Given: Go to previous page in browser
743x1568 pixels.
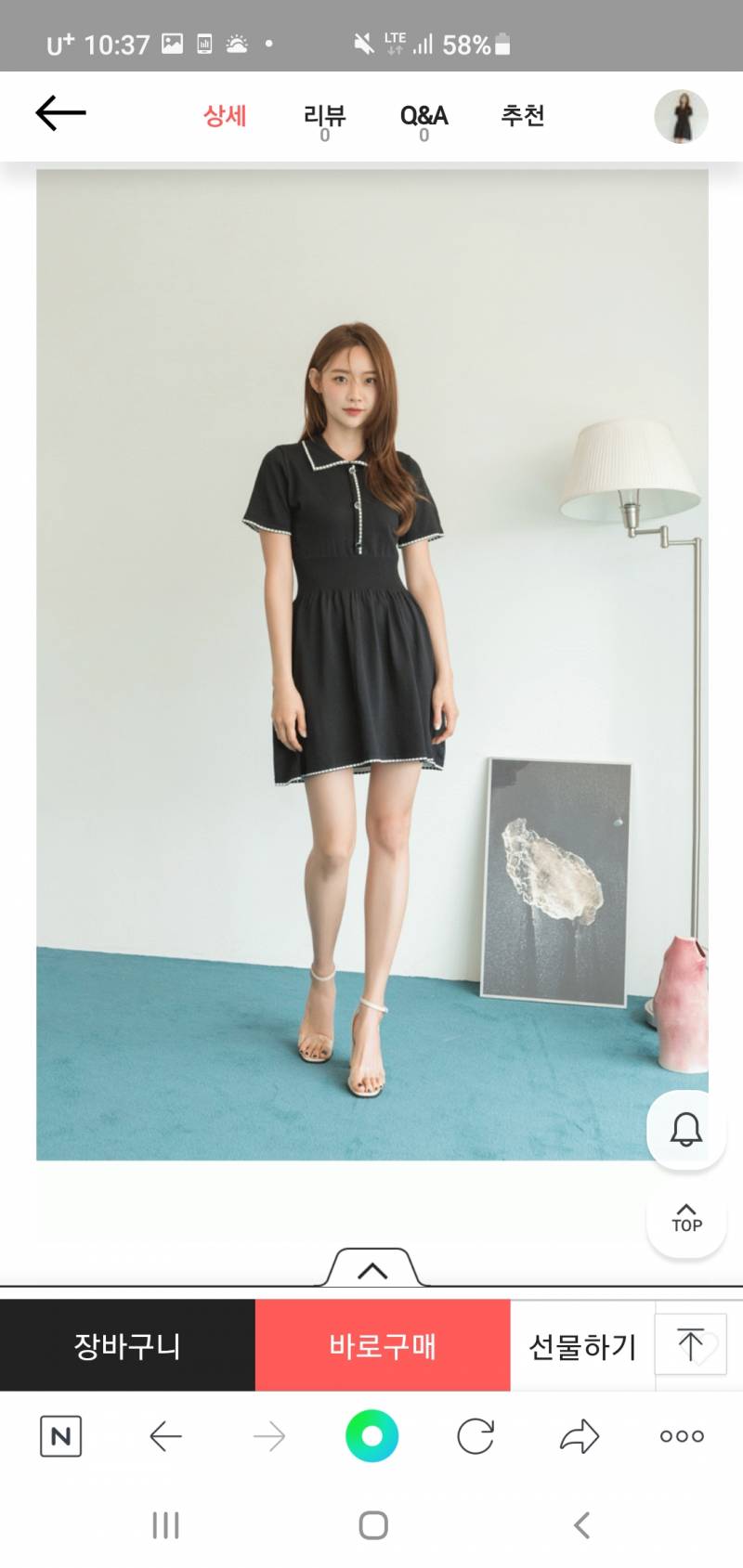Looking at the screenshot, I should coord(165,1436).
